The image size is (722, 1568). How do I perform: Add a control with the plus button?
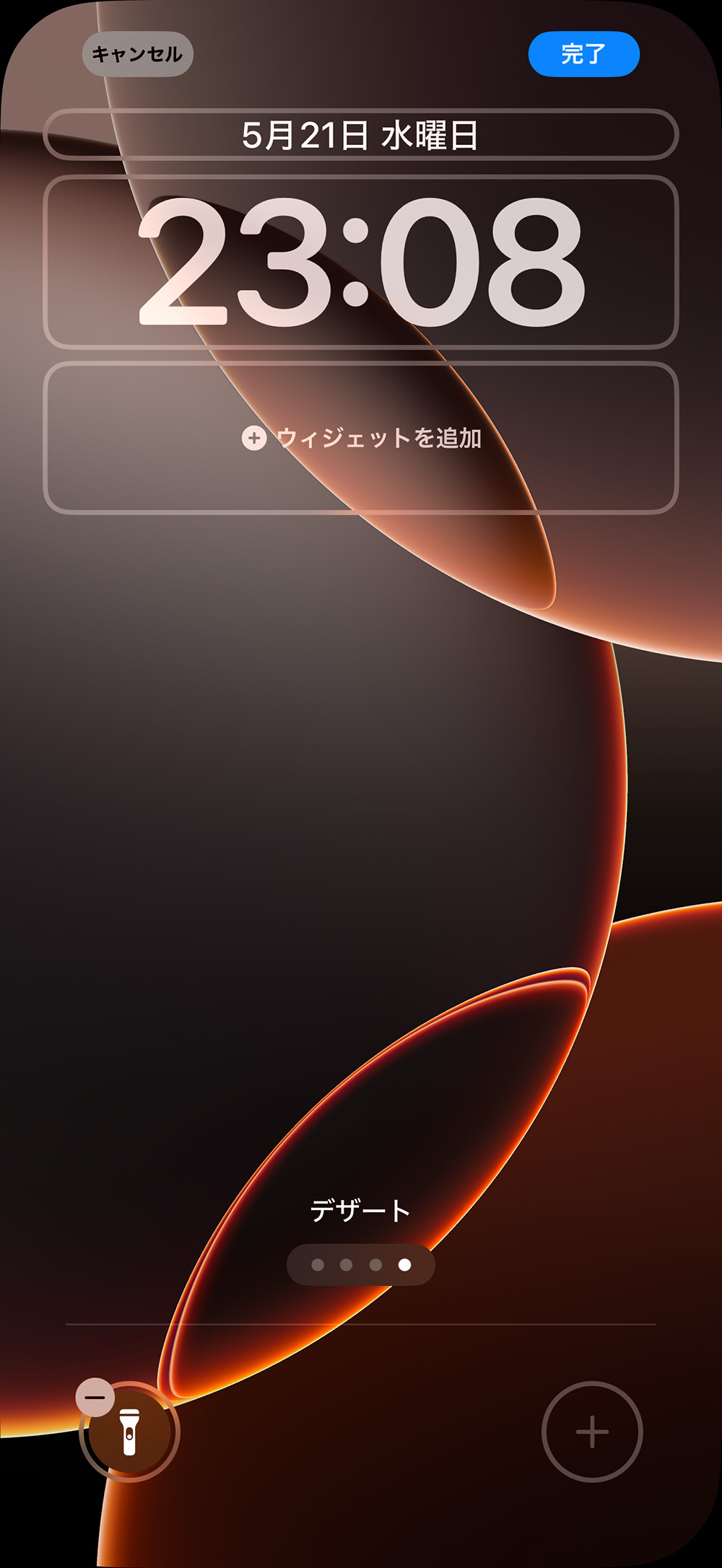[x=592, y=1432]
